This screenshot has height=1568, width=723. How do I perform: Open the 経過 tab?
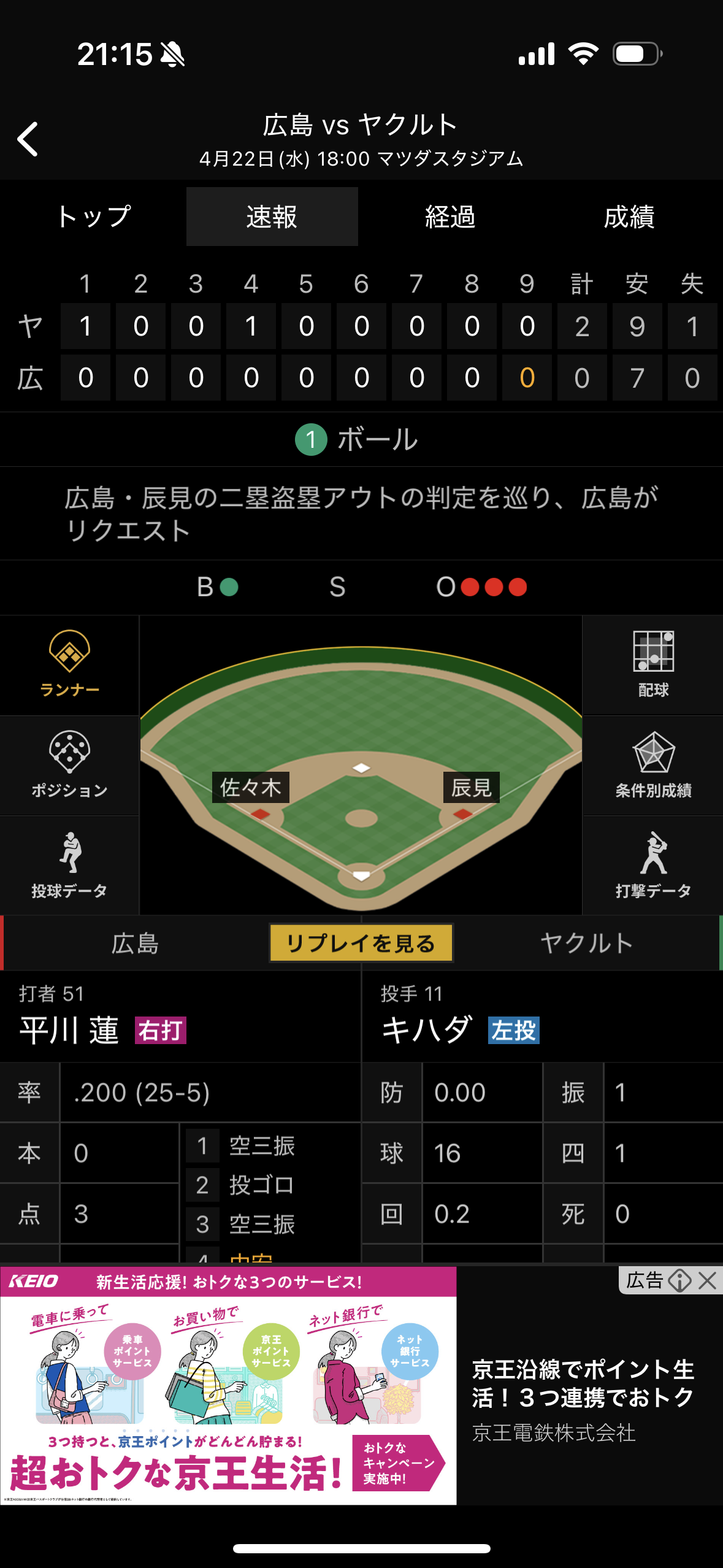click(x=450, y=217)
